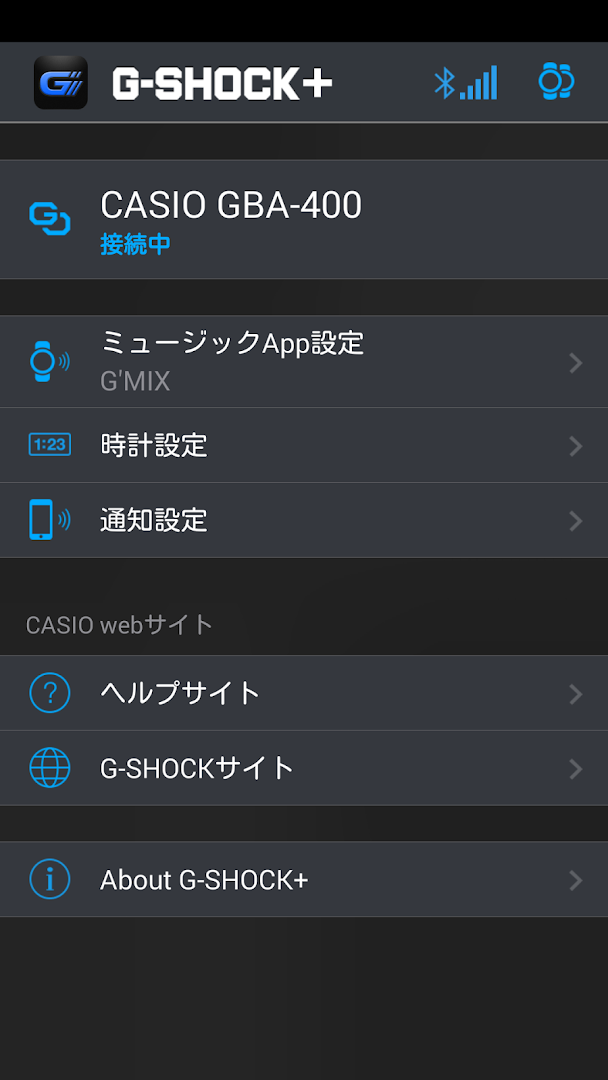Open the G-SHOCKサイト website
This screenshot has height=1080, width=608.
[x=304, y=768]
